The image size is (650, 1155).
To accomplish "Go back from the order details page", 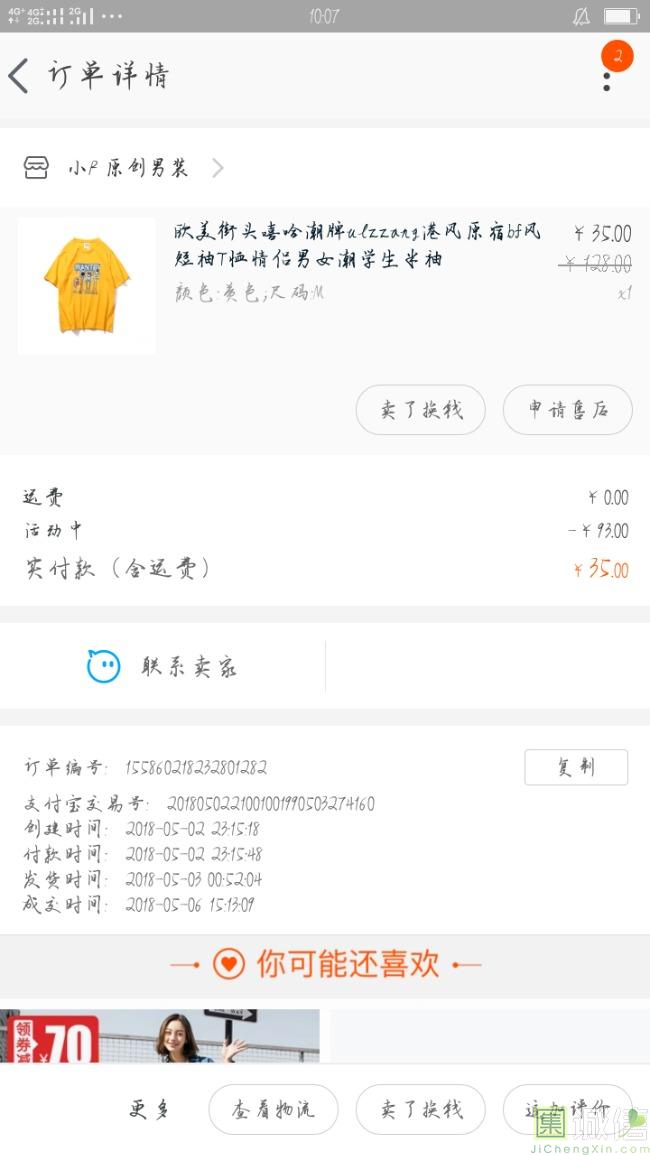I will point(20,76).
